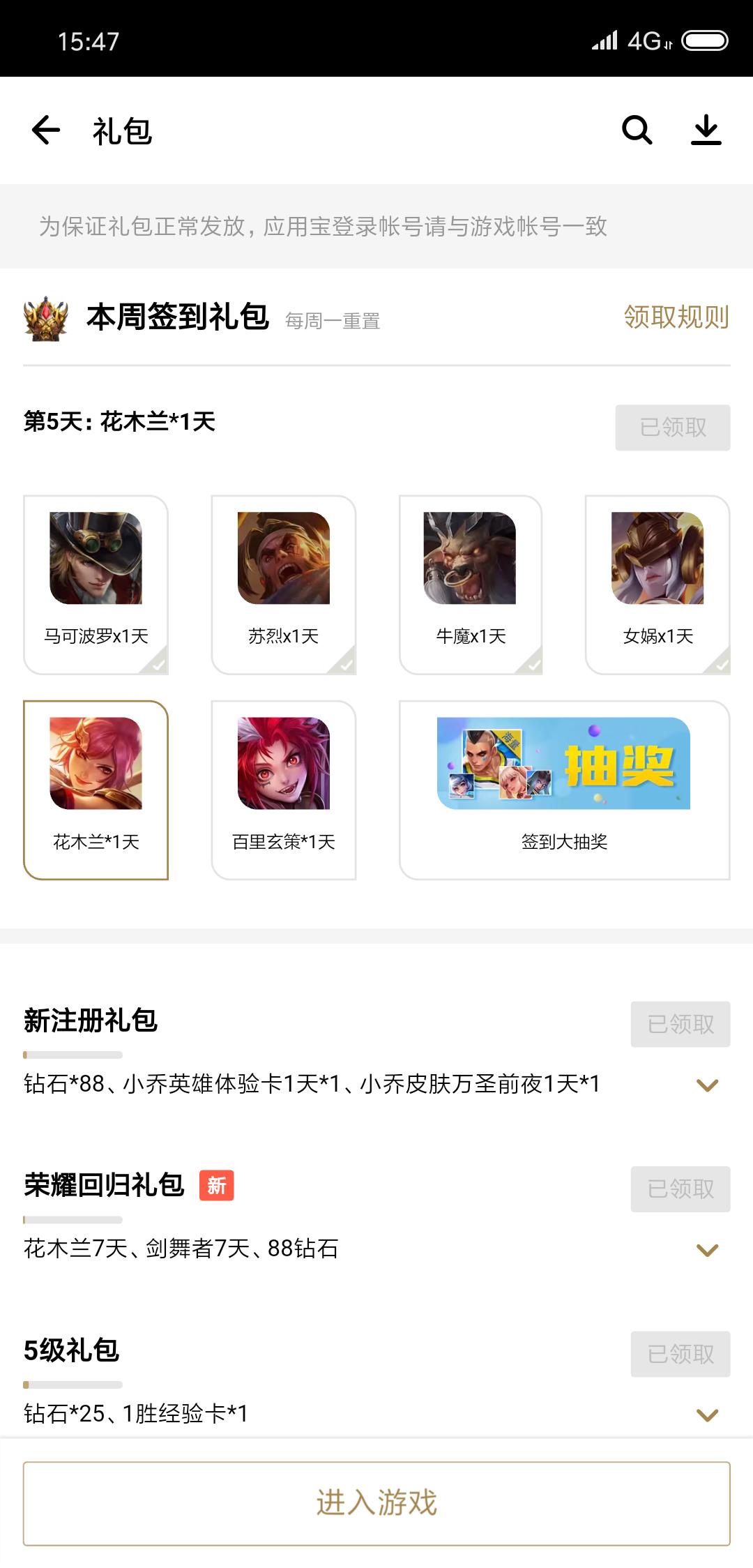Tap the back arrow to exit 礼包 page
This screenshot has height=1568, width=753.
click(x=44, y=131)
